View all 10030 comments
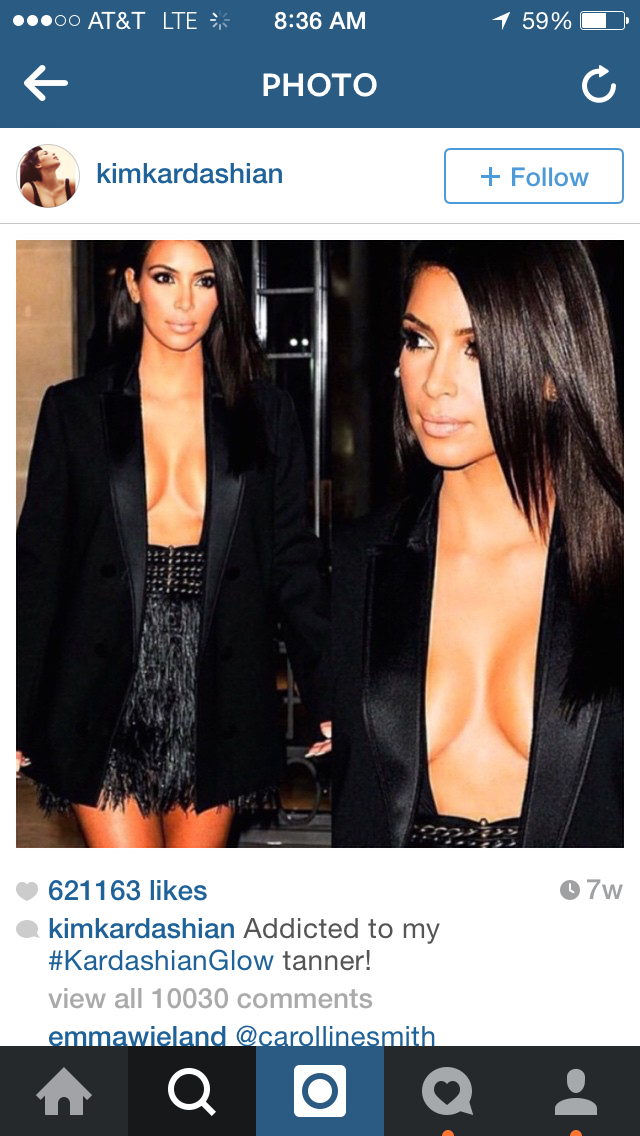Image resolution: width=640 pixels, height=1136 pixels. click(x=210, y=998)
